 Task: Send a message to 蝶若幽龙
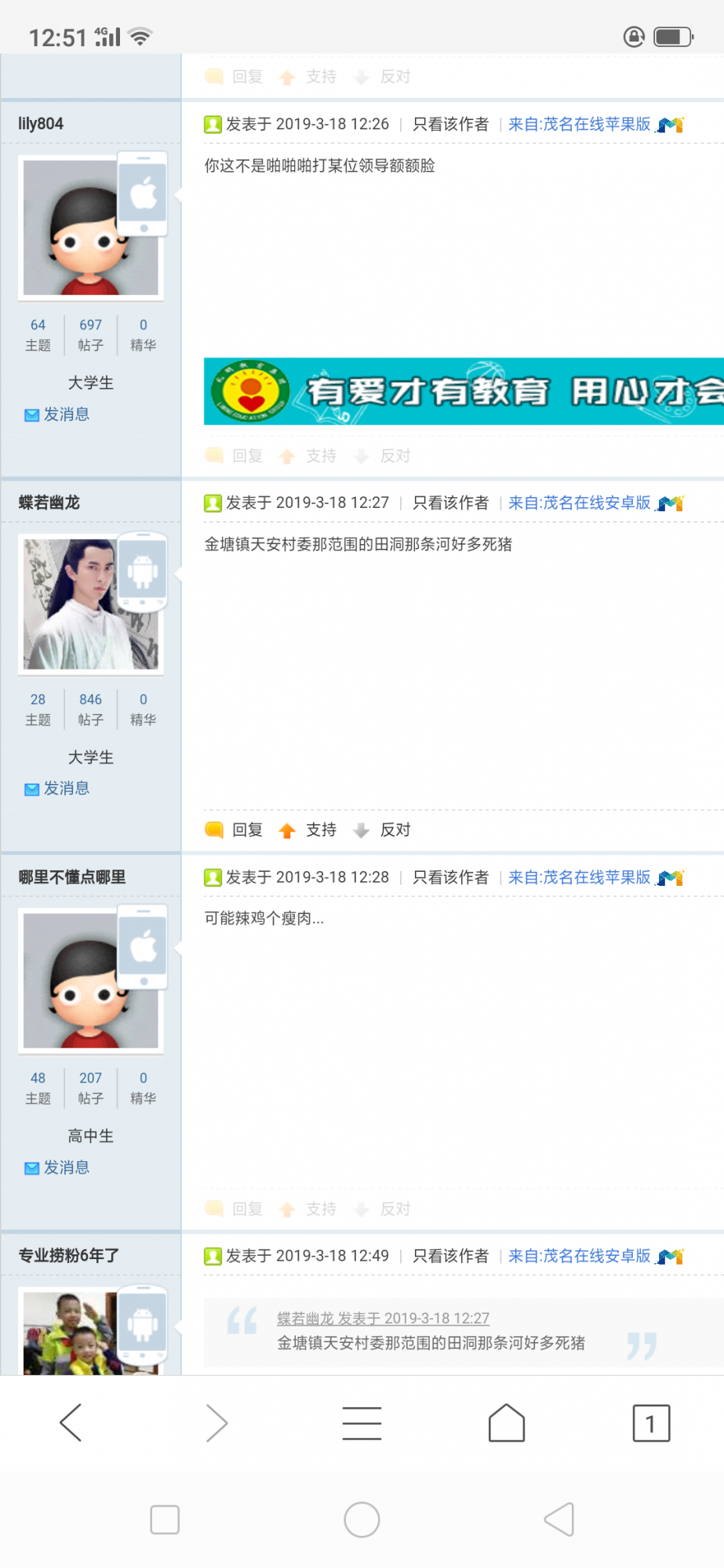(65, 789)
